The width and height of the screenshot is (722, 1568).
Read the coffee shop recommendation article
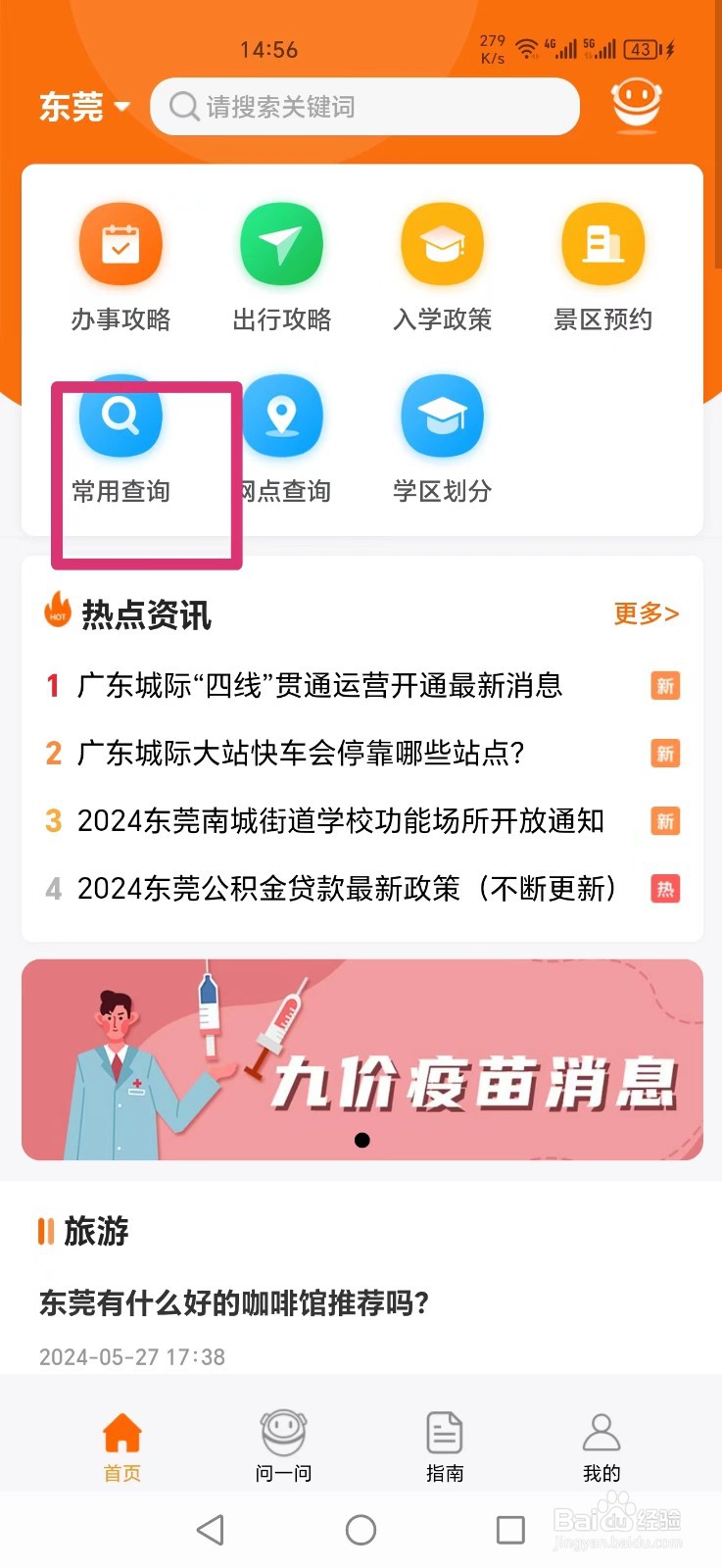[x=232, y=1304]
